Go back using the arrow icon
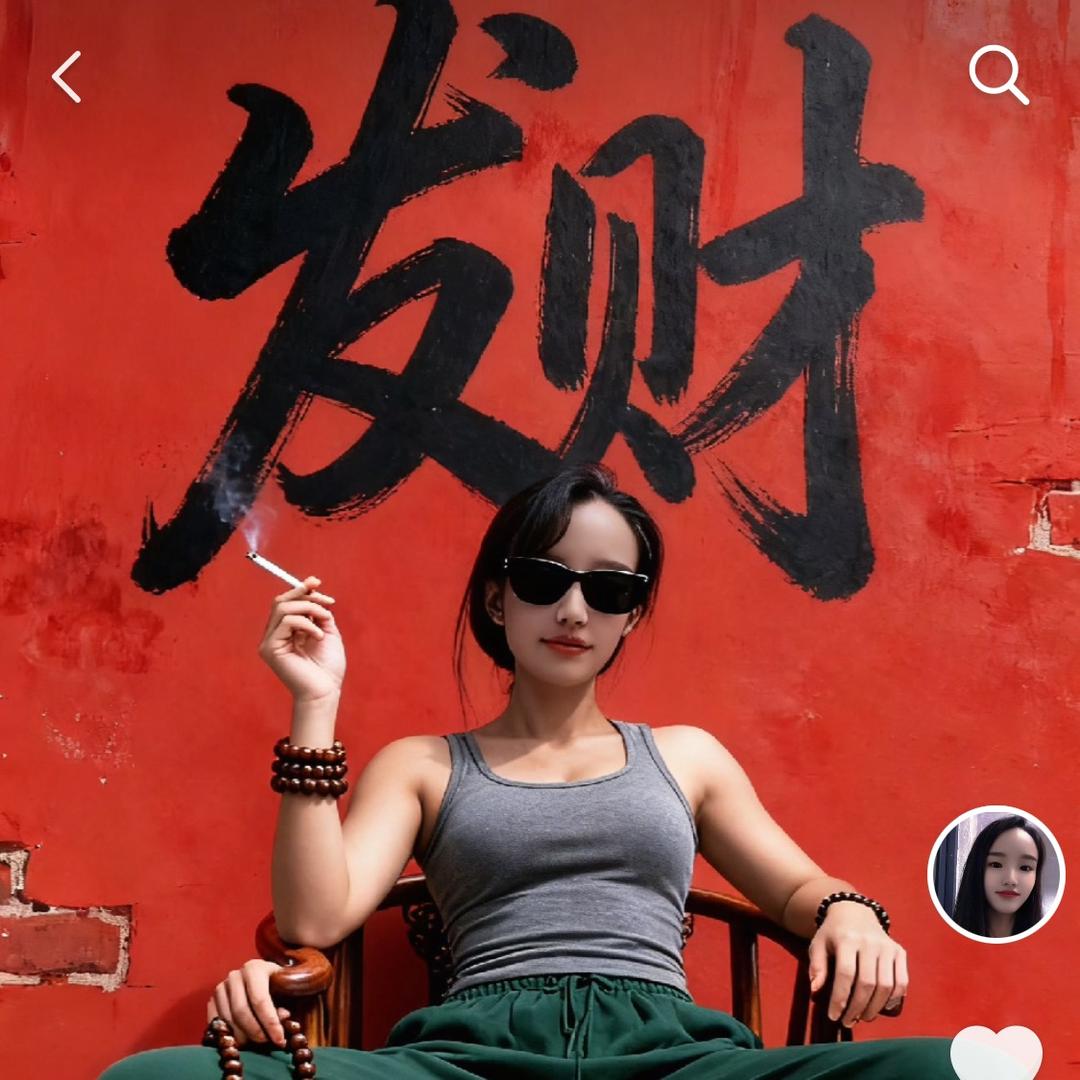 (67, 77)
